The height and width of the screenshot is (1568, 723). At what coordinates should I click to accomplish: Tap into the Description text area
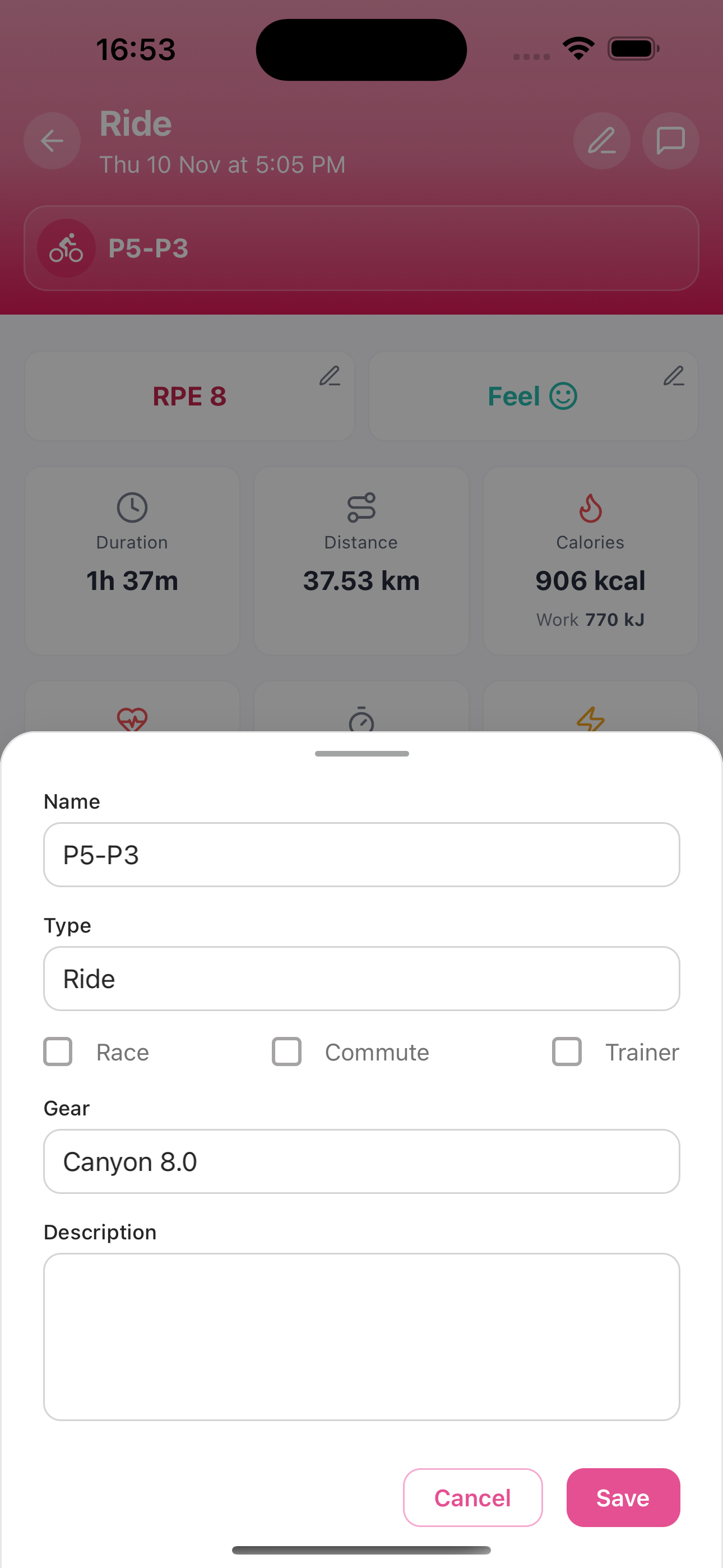pos(361,1336)
